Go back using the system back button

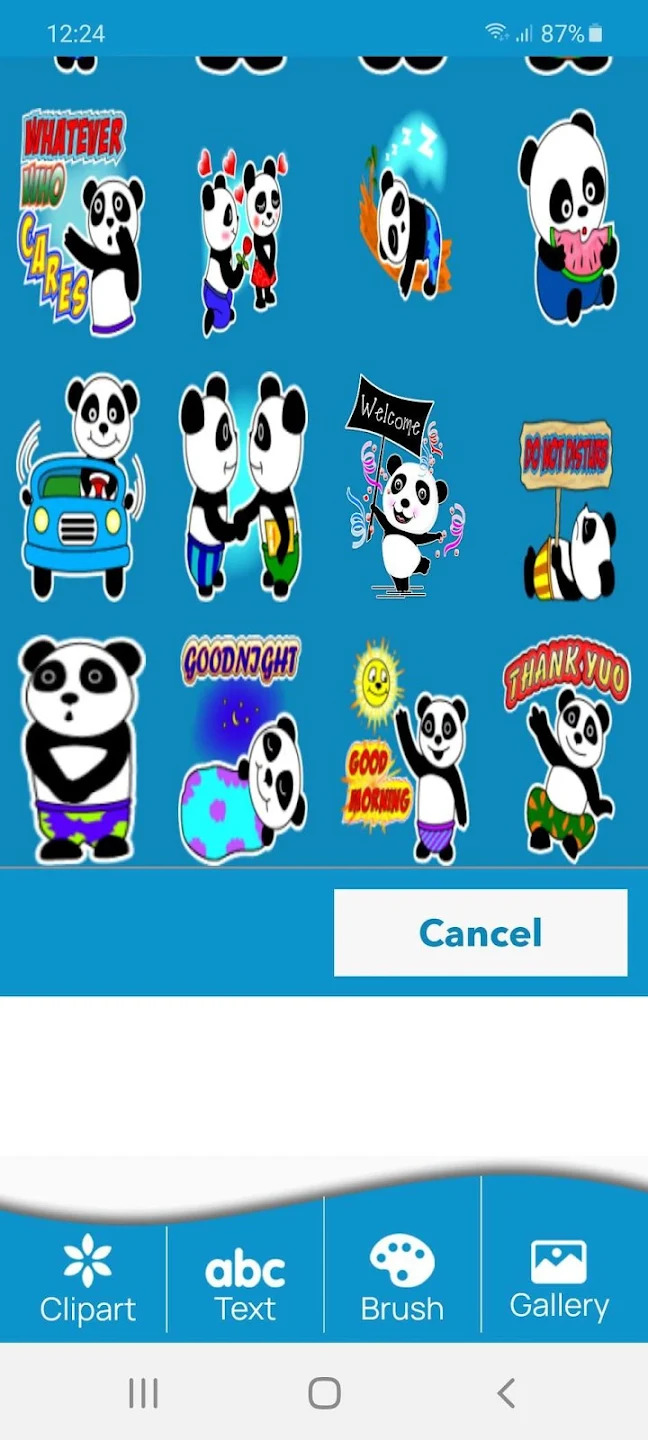pyautogui.click(x=506, y=1392)
